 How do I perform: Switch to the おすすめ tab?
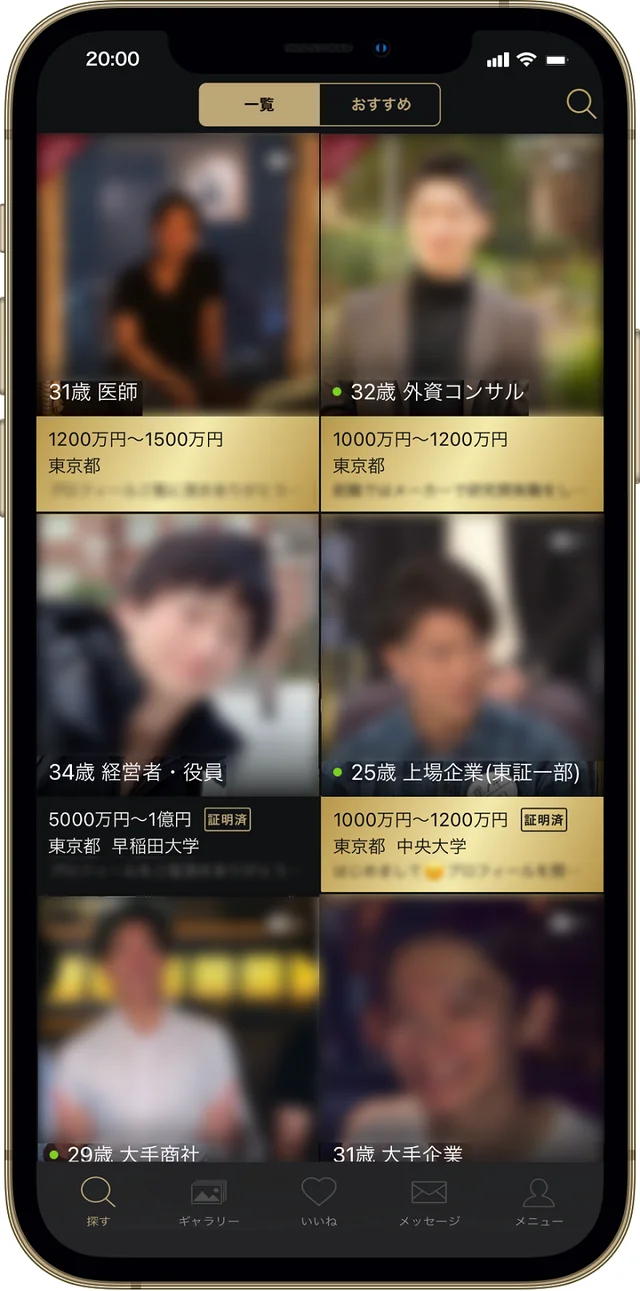380,105
